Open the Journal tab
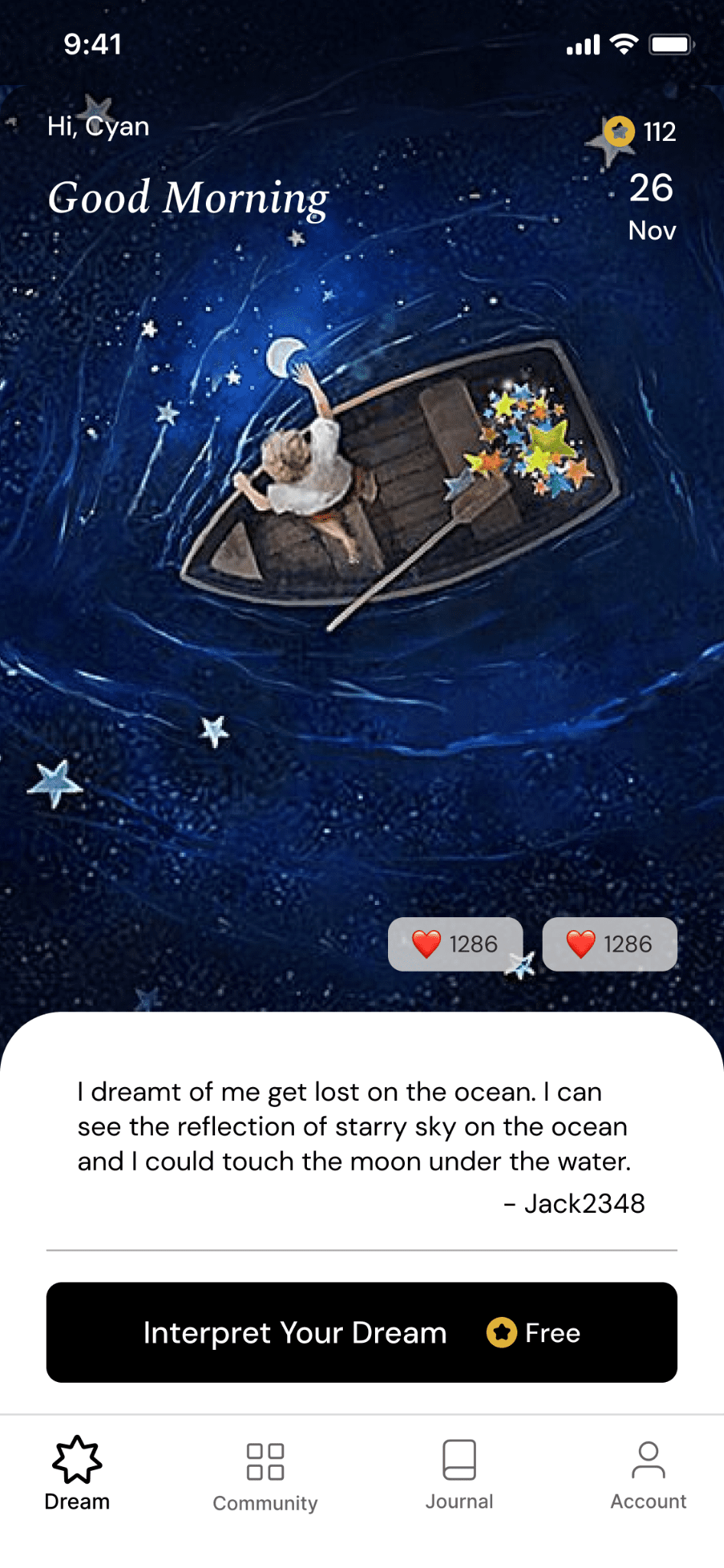Screen dimensions: 724x1568 tap(459, 1475)
